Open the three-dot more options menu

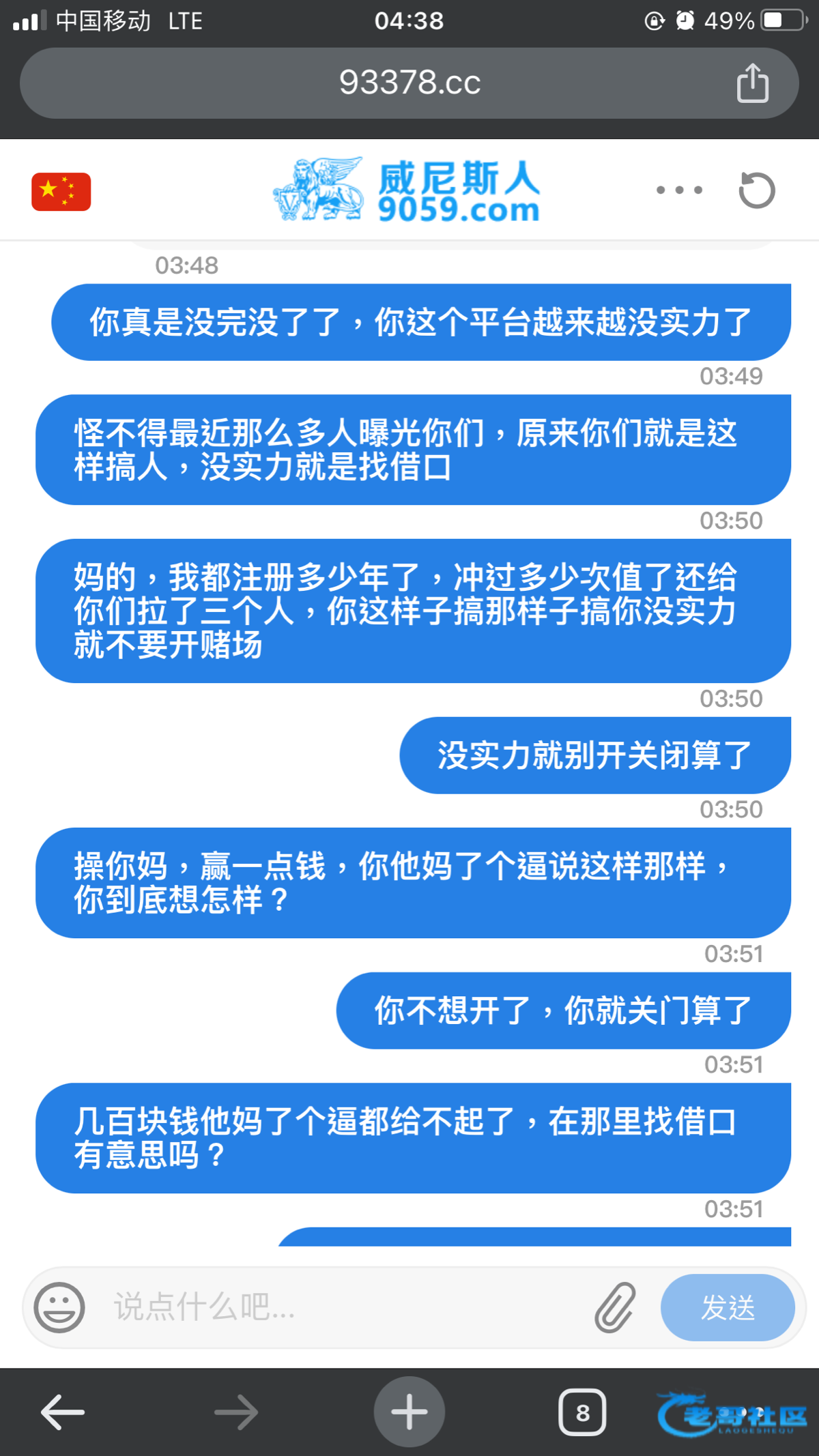679,190
